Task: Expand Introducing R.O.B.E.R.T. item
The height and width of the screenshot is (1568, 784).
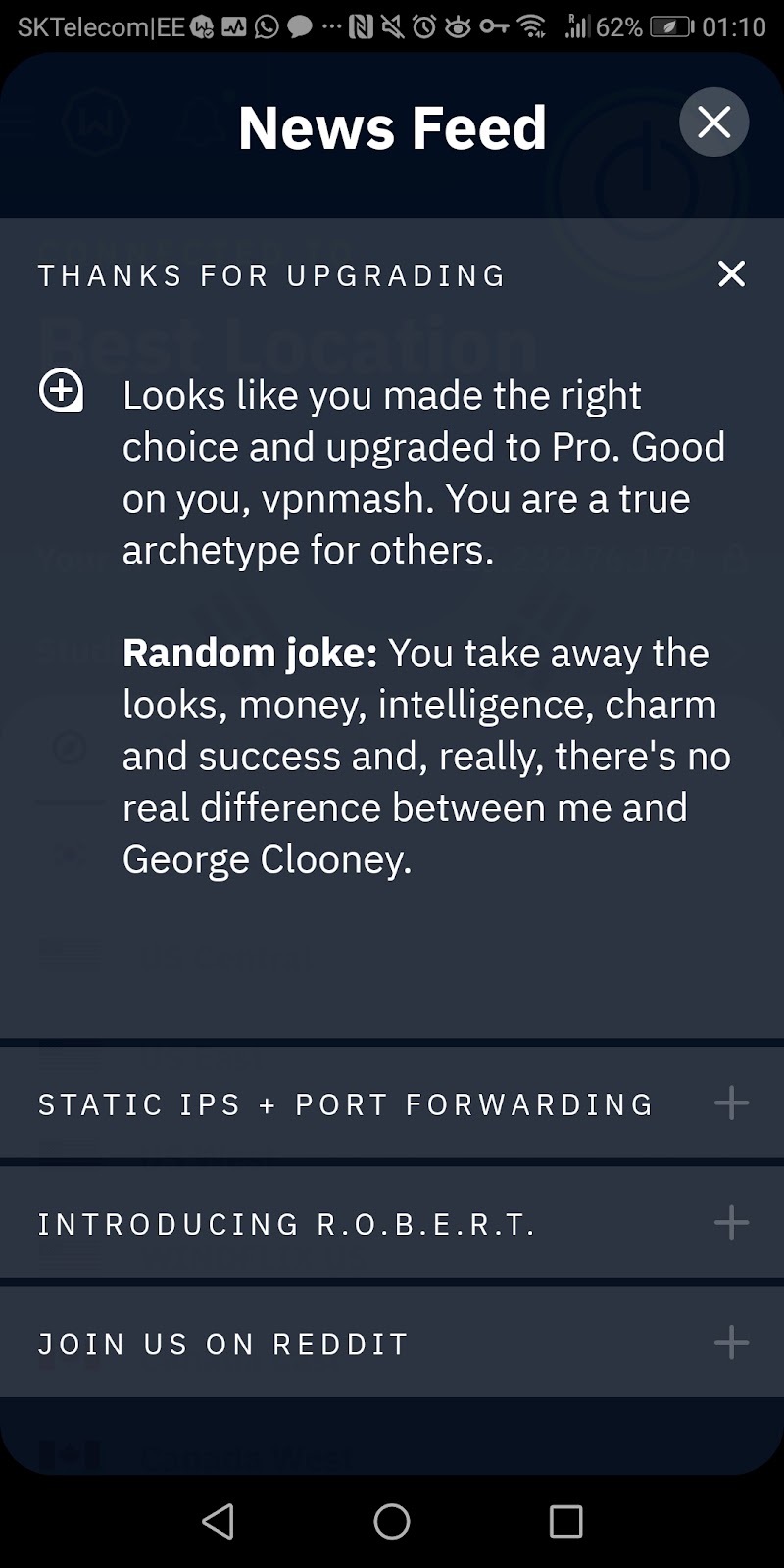Action: [731, 1223]
